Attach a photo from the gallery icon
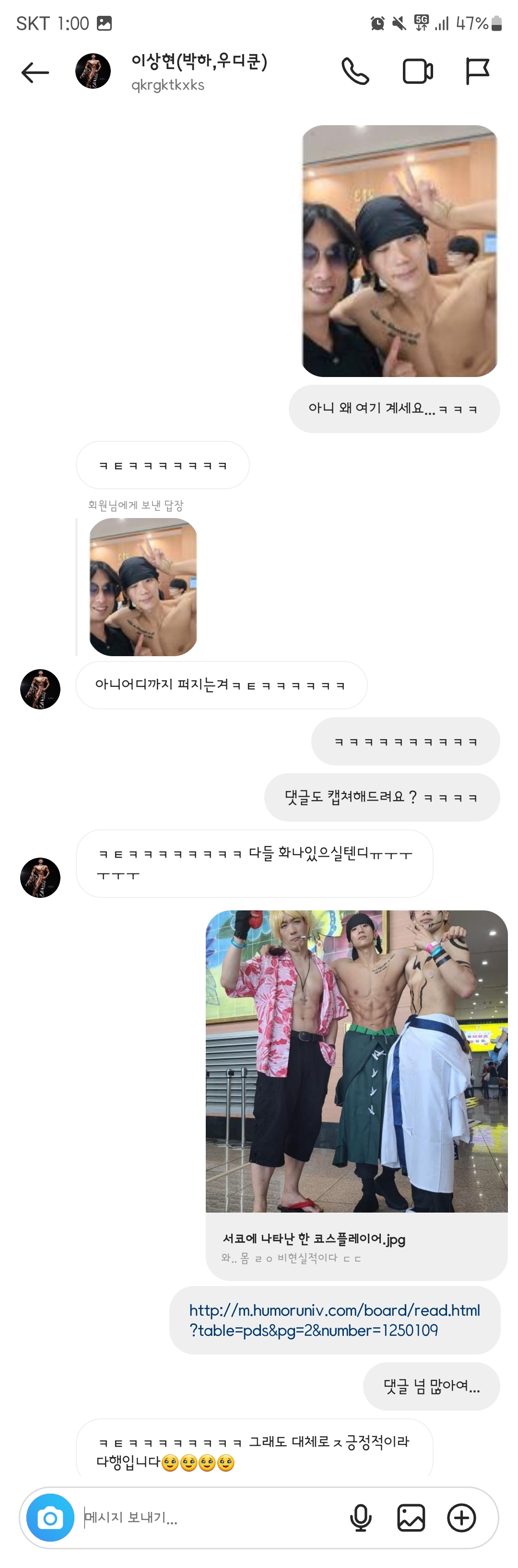 coord(411,1518)
